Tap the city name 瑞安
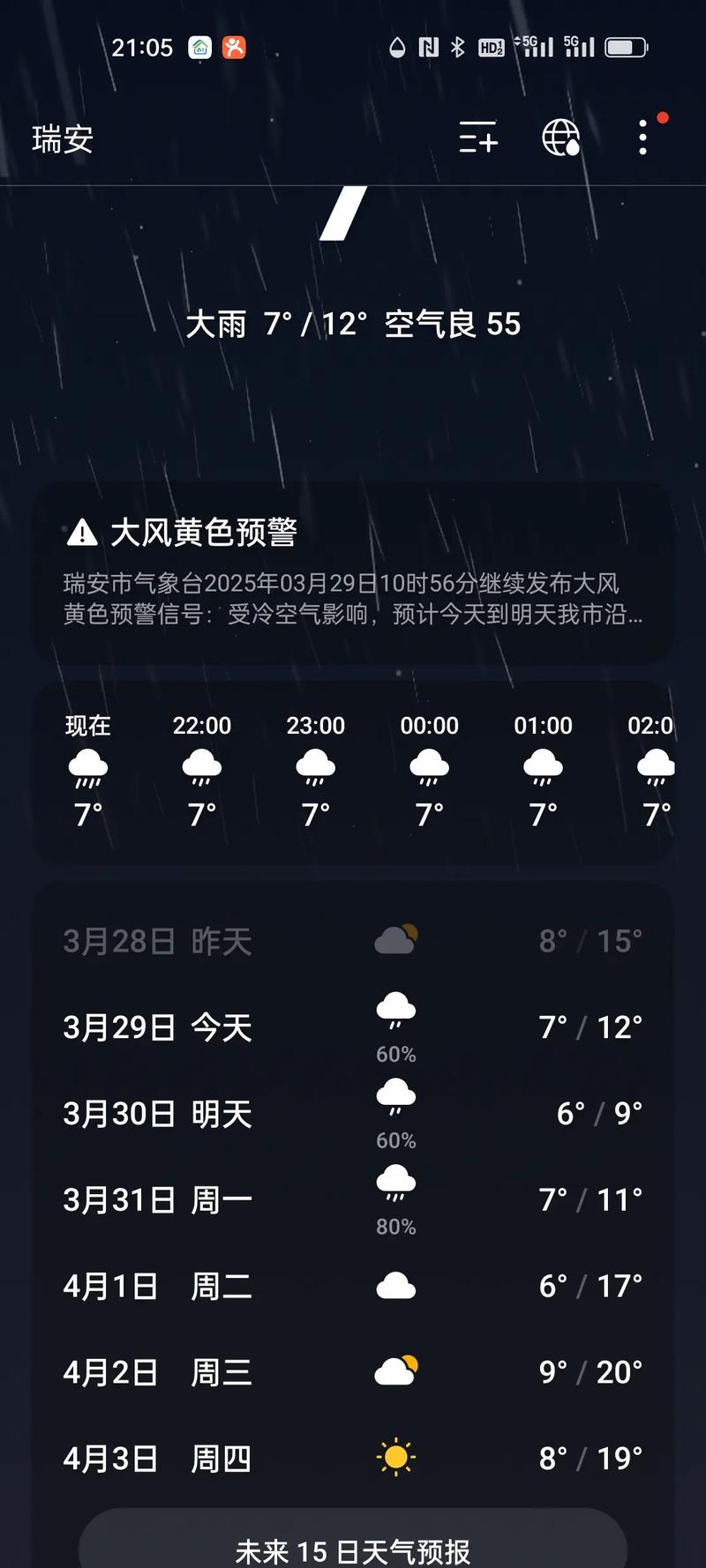Viewport: 706px width, 1568px height. coord(62,139)
